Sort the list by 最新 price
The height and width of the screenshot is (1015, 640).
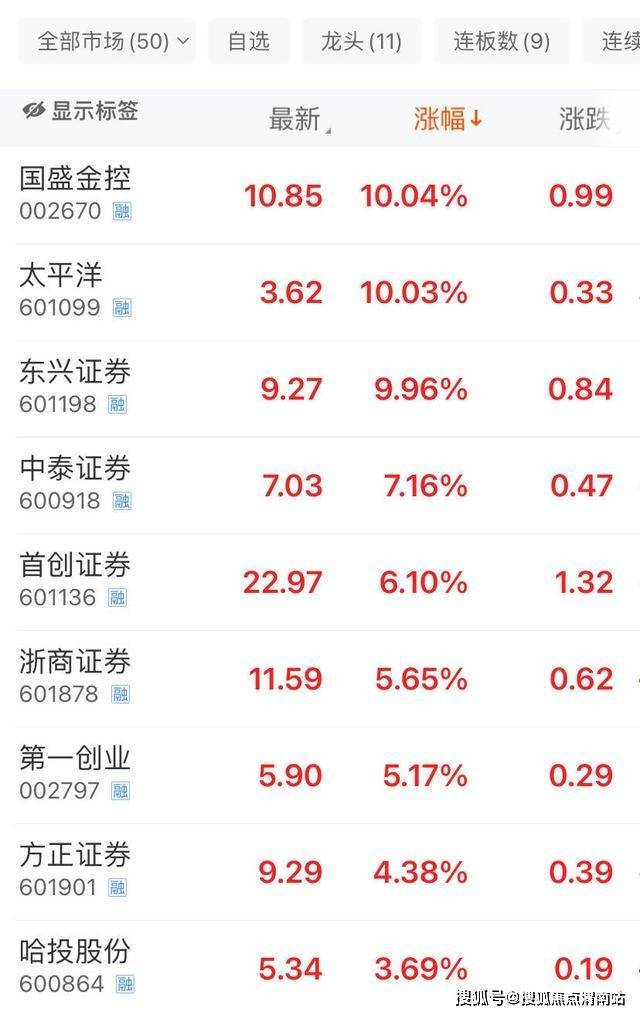click(295, 120)
